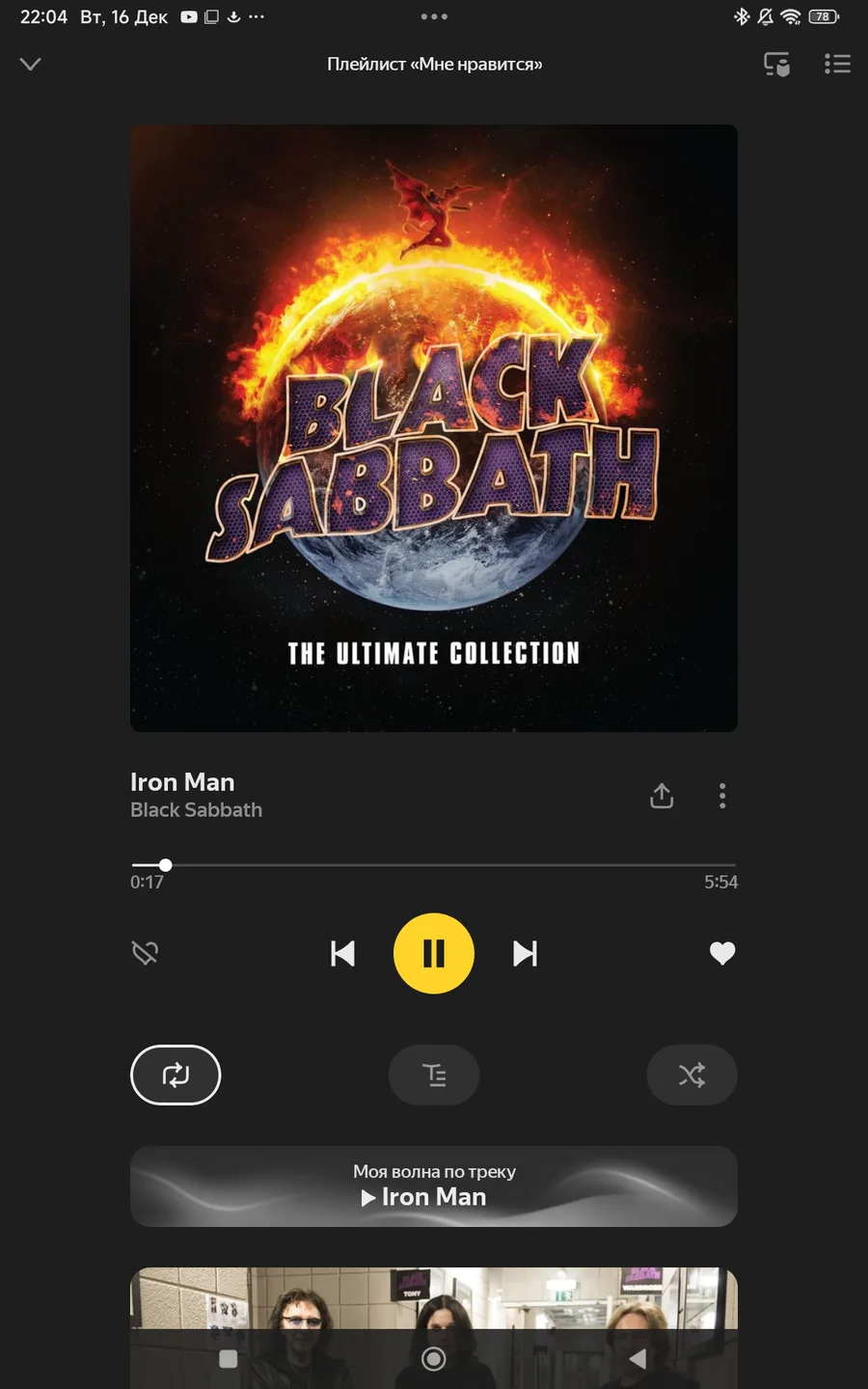The height and width of the screenshot is (1389, 868).
Task: Toggle the repeat mode button
Action: click(x=176, y=1075)
